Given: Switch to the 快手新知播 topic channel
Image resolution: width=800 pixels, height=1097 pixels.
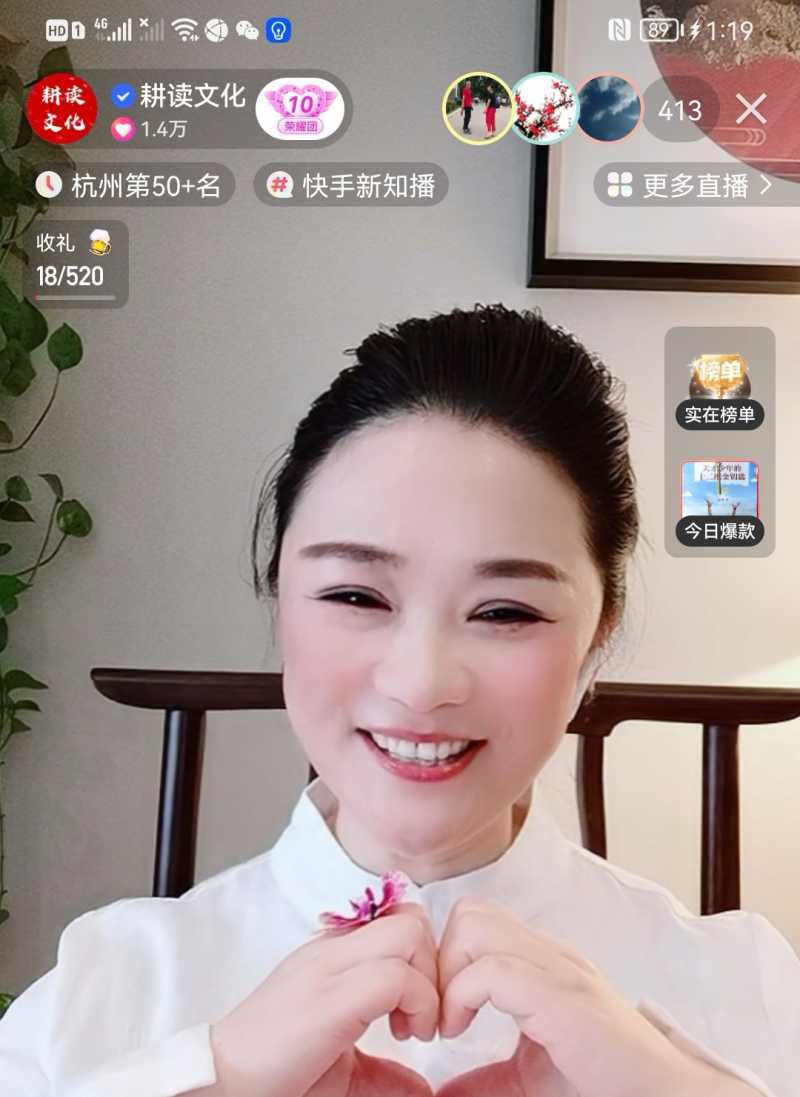Looking at the screenshot, I should point(358,184).
